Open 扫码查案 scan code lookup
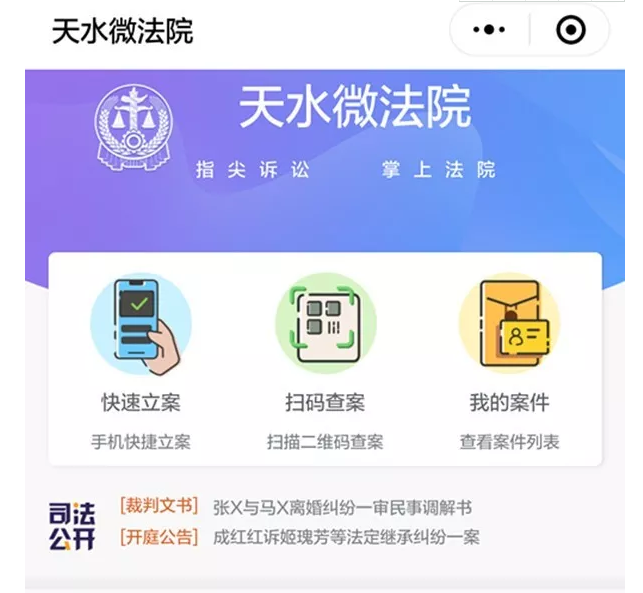The height and width of the screenshot is (593, 643). coord(325,360)
